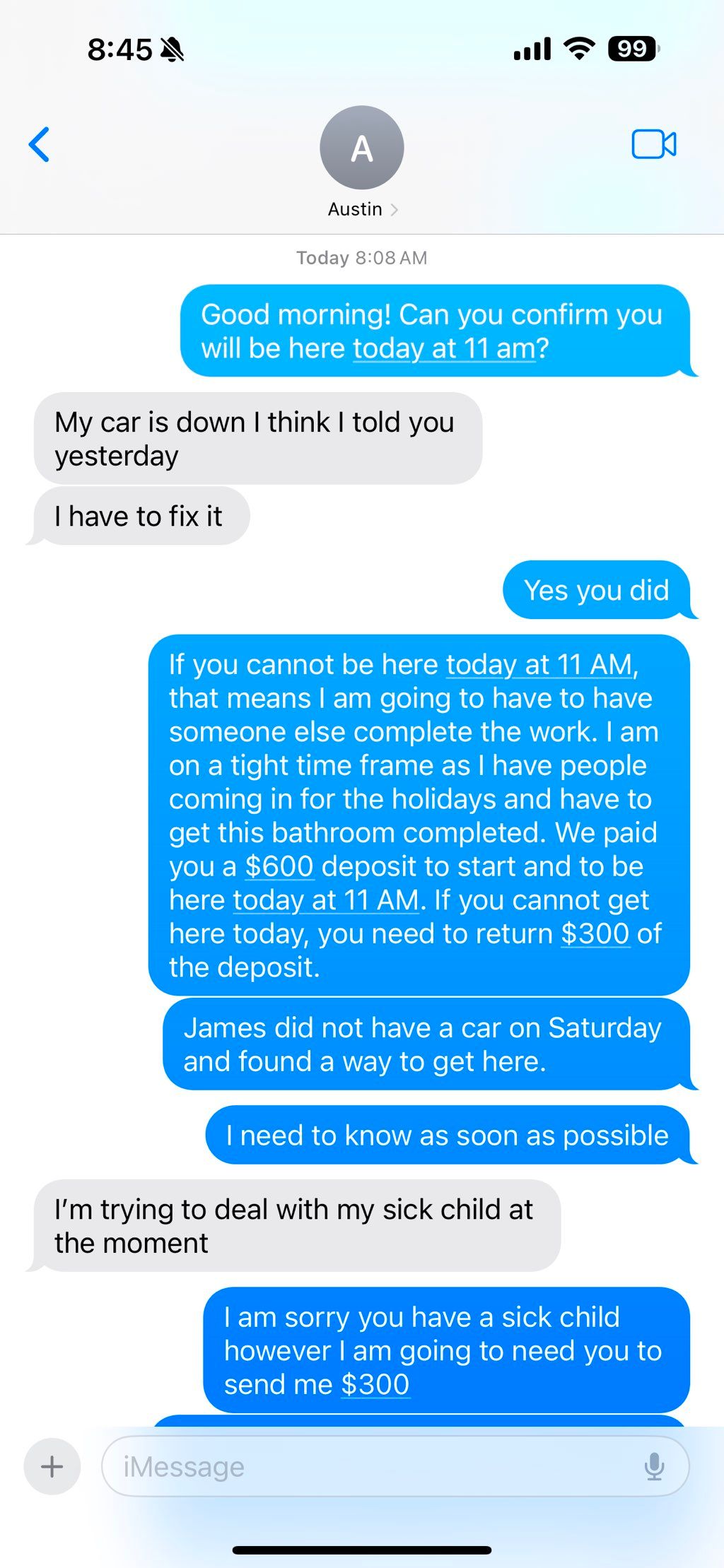Record an audio message with the microphone
Image resolution: width=724 pixels, height=1568 pixels.
click(655, 1466)
